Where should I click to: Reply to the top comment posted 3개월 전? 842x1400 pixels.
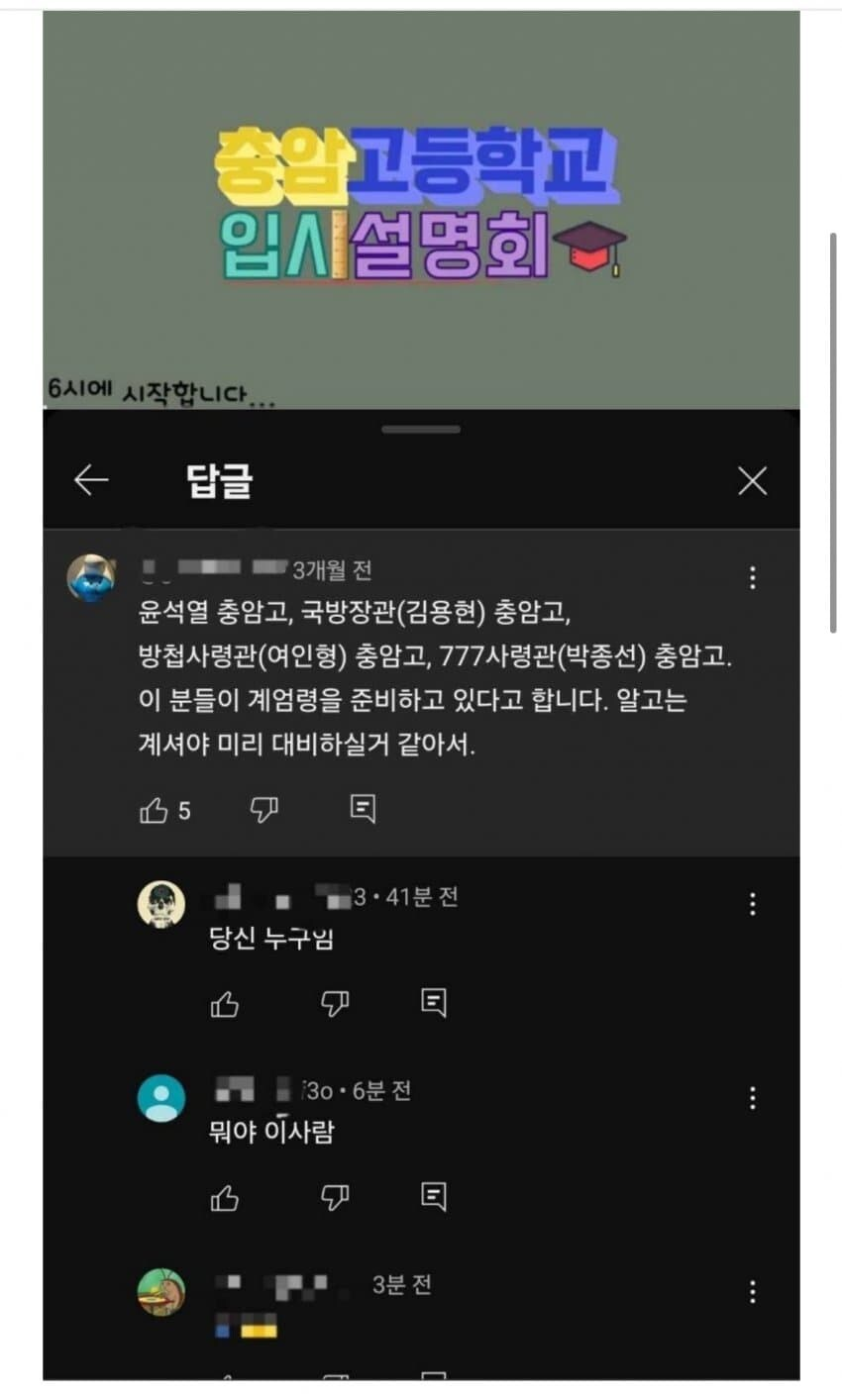coord(363,810)
